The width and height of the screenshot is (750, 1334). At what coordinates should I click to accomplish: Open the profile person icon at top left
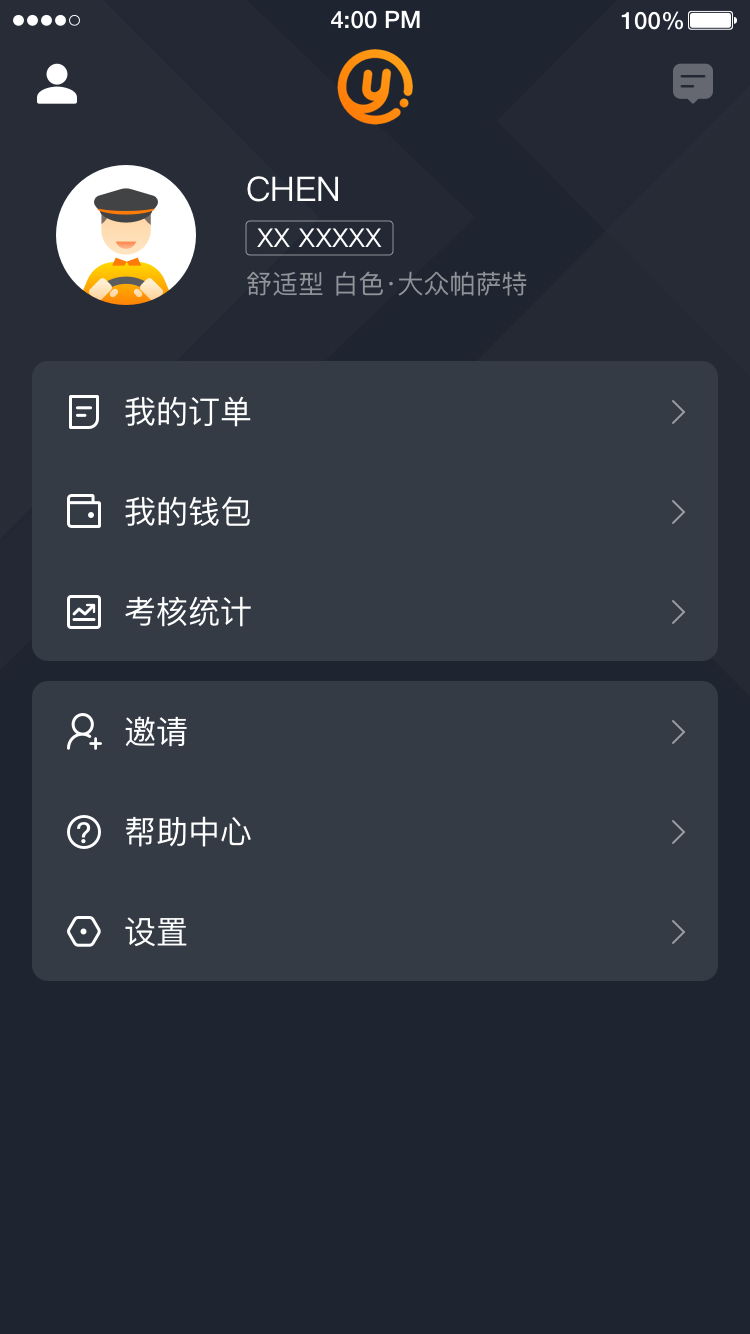(57, 84)
